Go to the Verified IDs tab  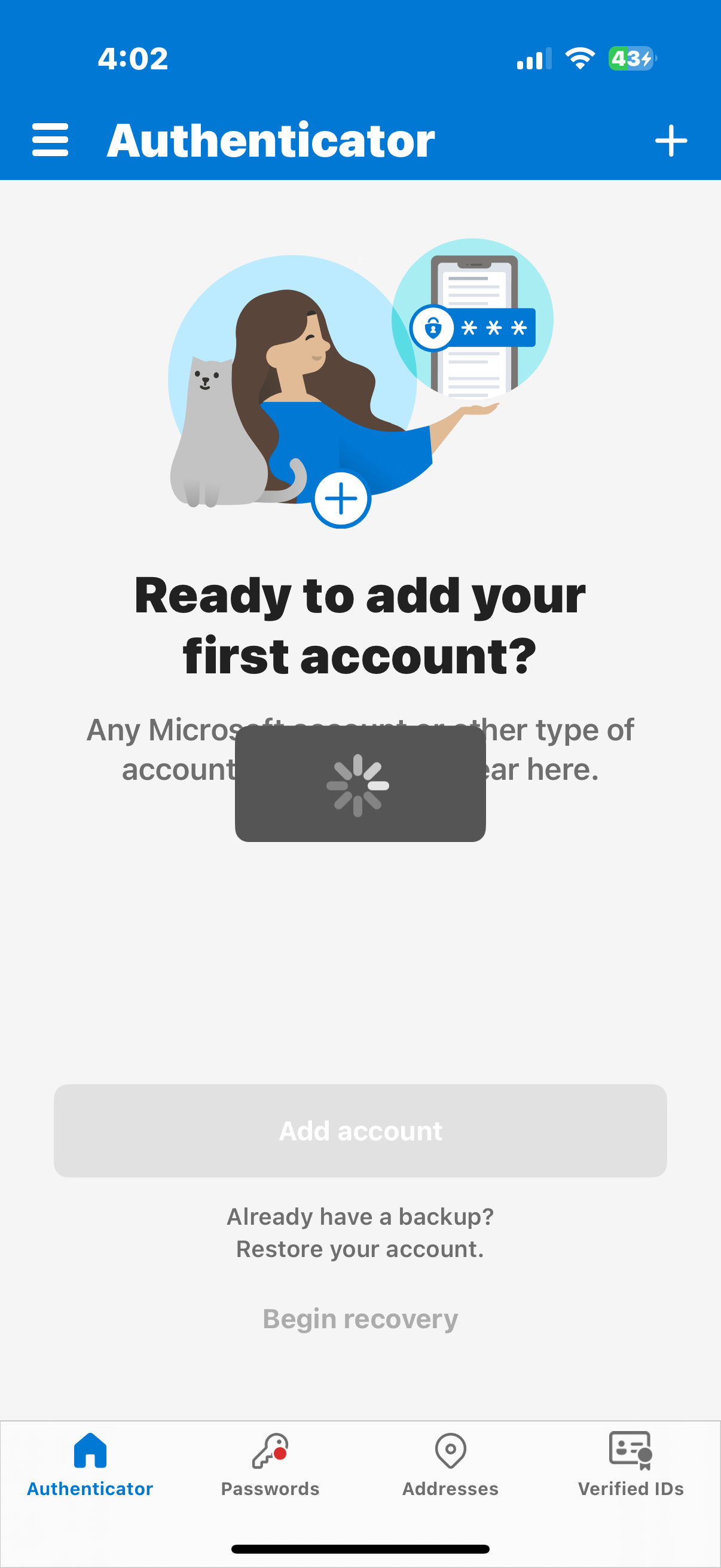click(630, 1465)
